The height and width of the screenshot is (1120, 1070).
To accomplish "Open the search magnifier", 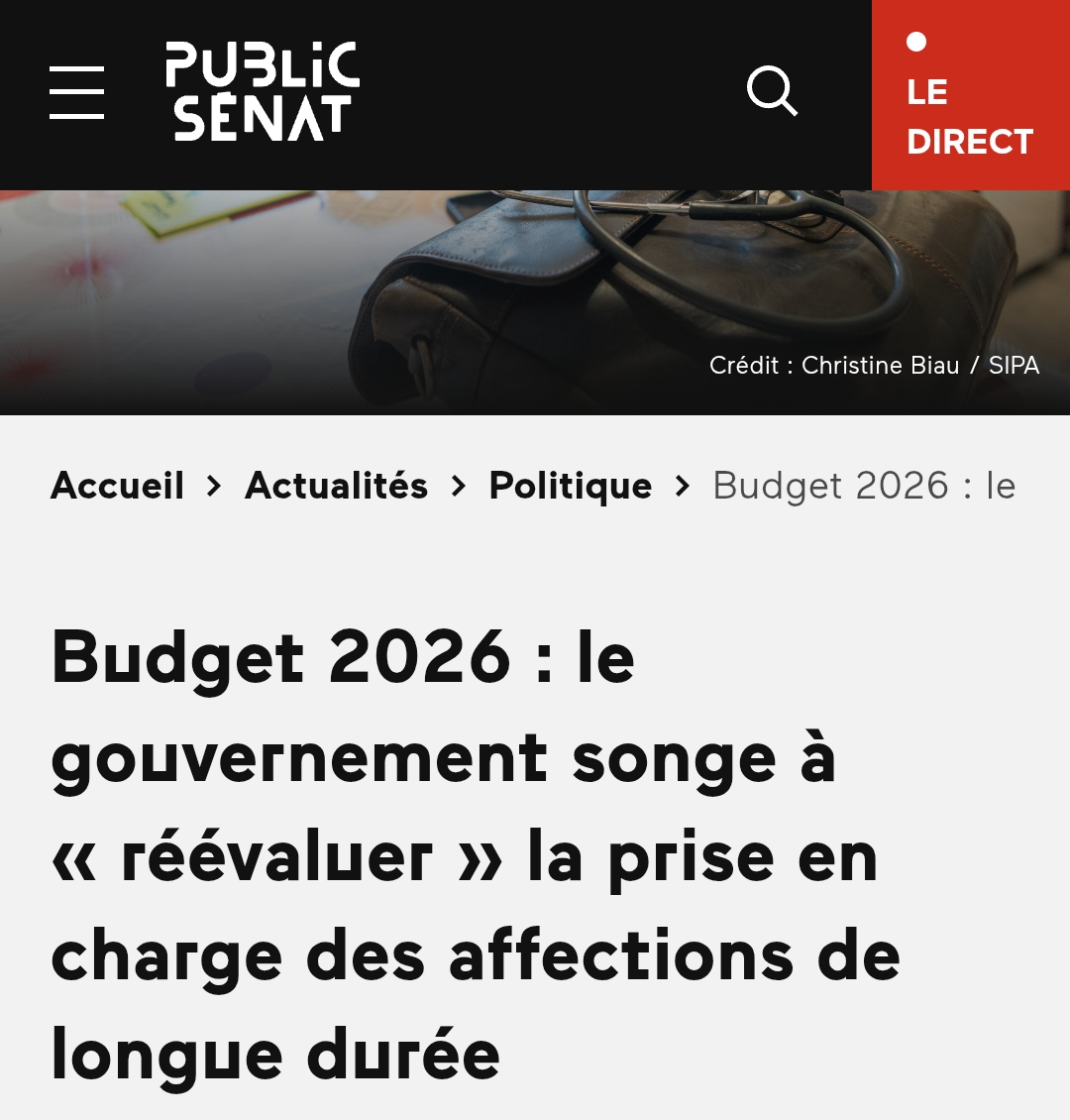I will (x=772, y=92).
